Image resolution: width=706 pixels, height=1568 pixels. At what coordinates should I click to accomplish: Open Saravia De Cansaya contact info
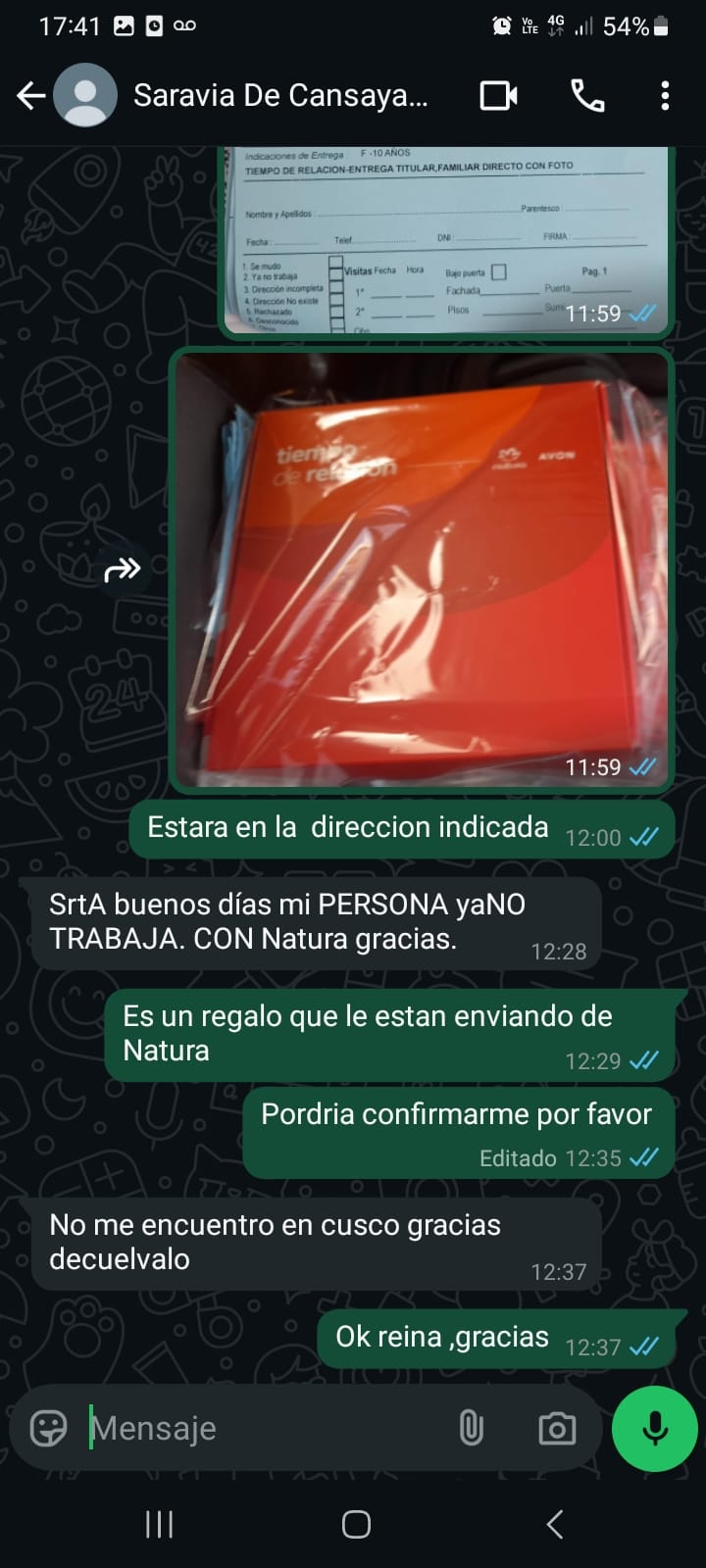(x=280, y=95)
